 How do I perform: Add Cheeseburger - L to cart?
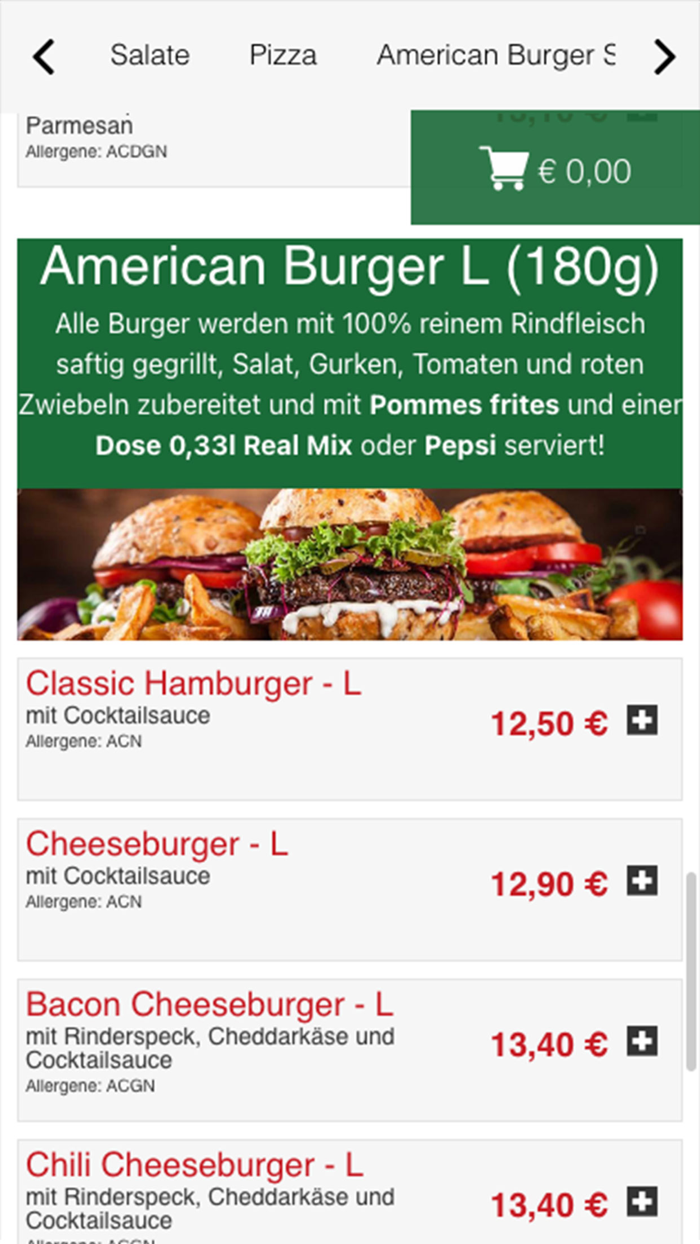pyautogui.click(x=642, y=882)
